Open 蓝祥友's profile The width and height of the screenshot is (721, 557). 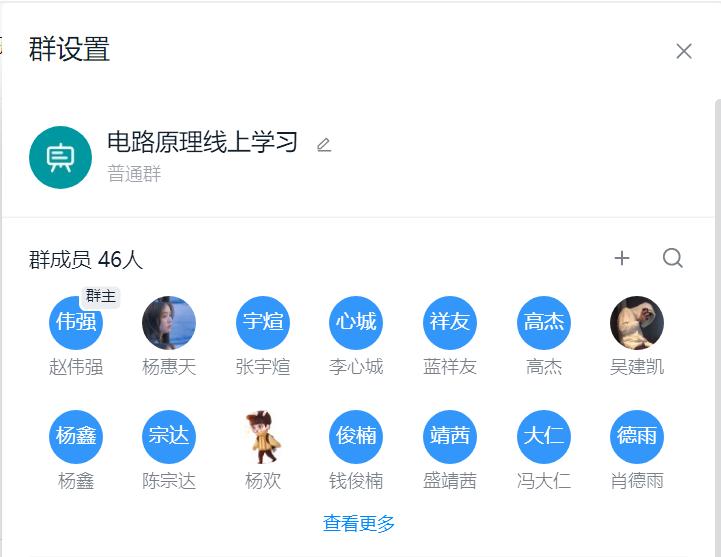[450, 323]
